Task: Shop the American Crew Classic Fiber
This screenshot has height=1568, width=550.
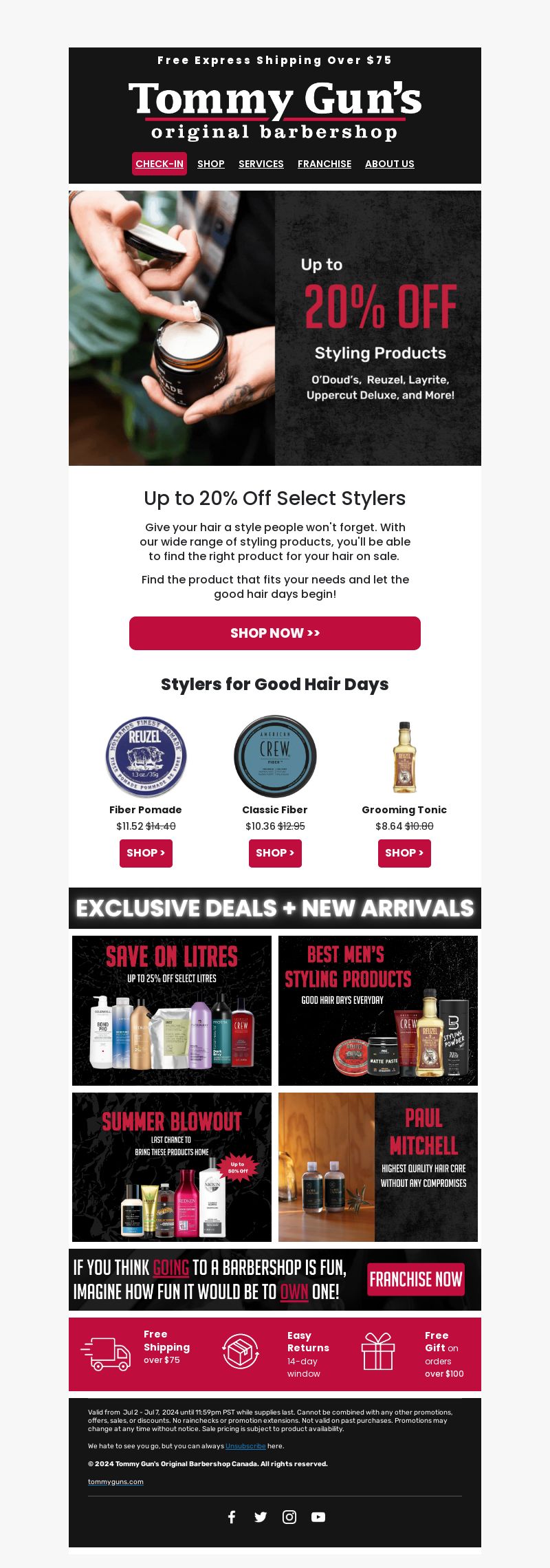Action: click(x=275, y=853)
